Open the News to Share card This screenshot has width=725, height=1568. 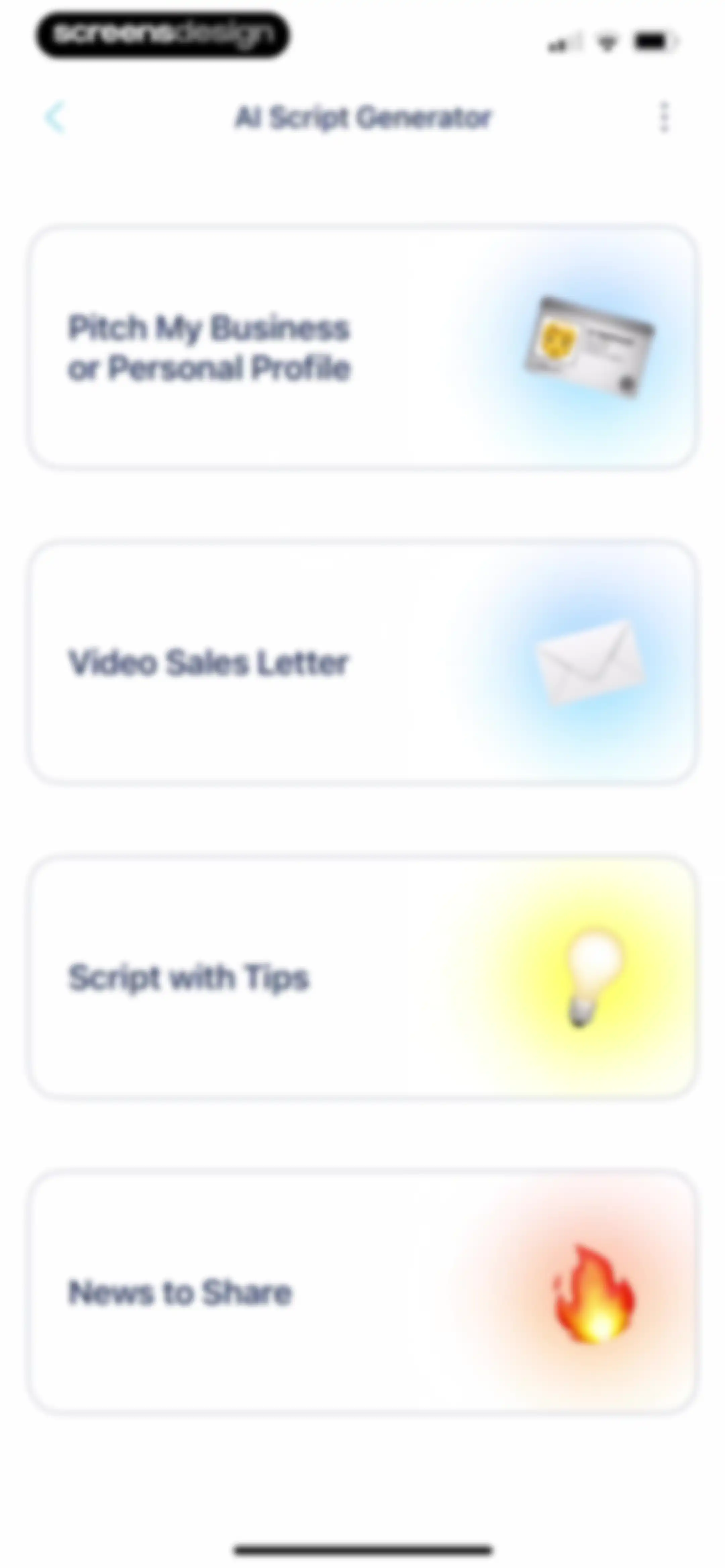click(x=362, y=1292)
